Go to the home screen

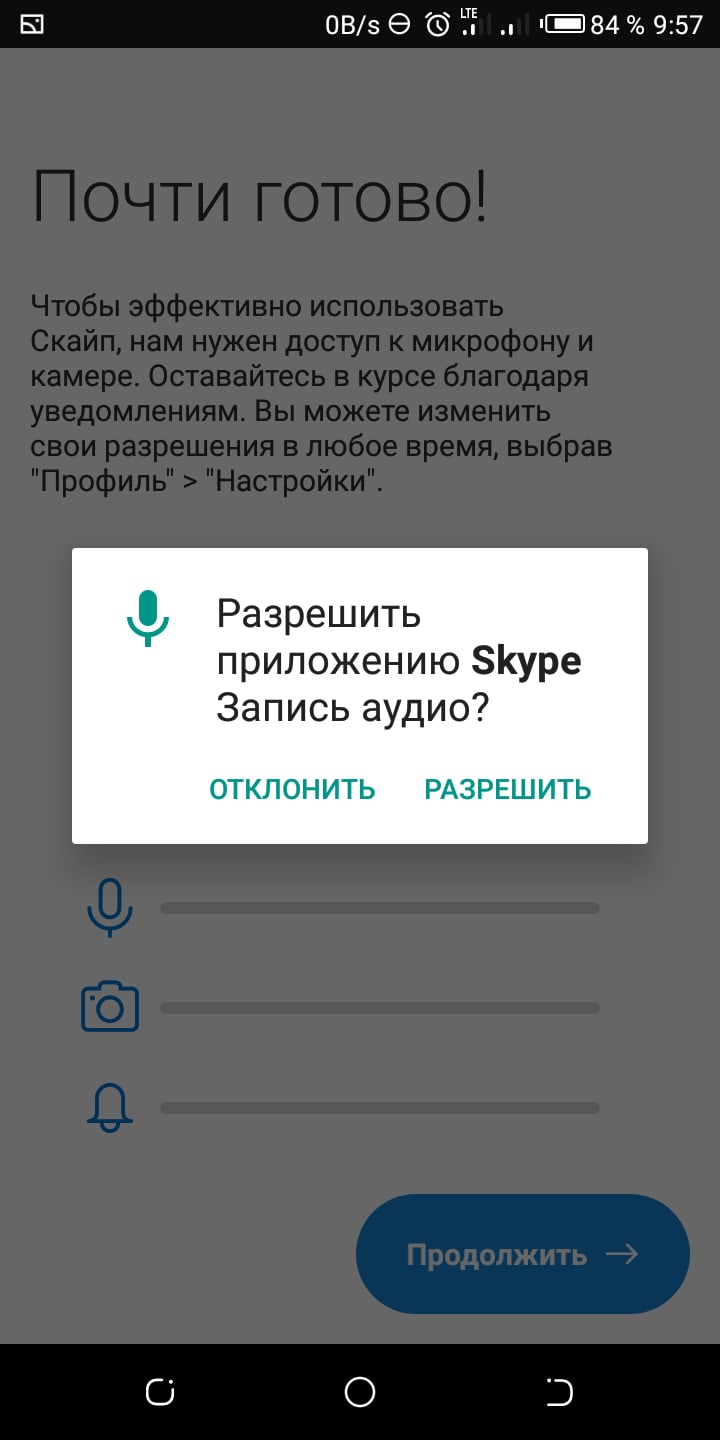point(359,1391)
